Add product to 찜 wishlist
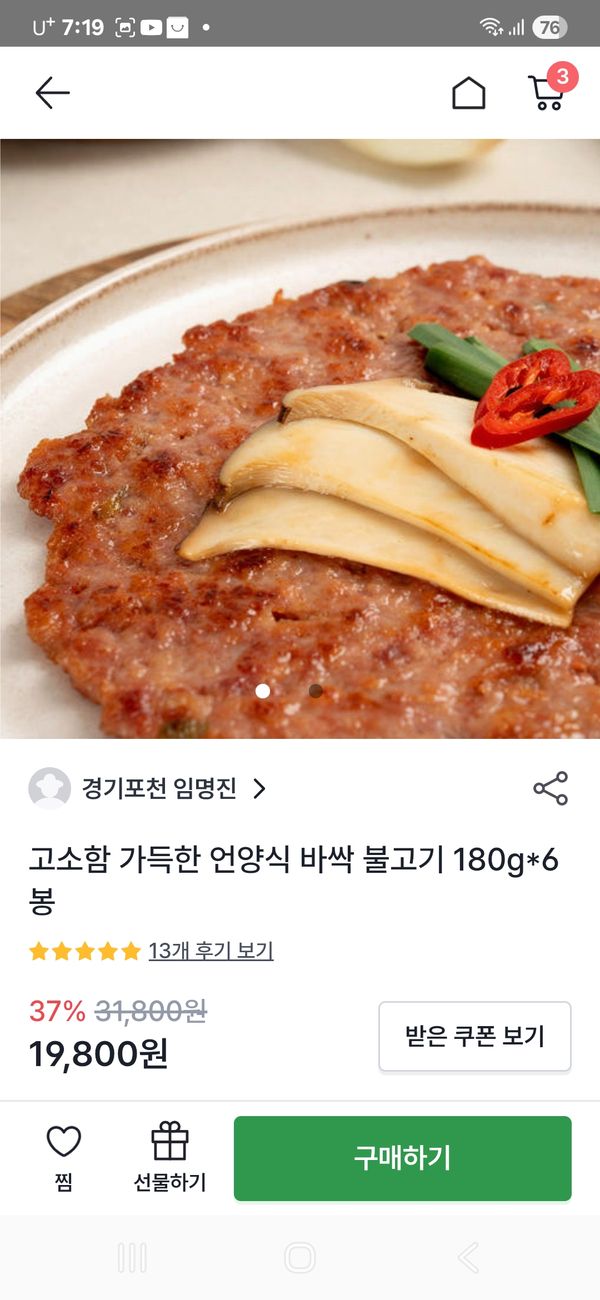This screenshot has width=600, height=1300. 64,1158
